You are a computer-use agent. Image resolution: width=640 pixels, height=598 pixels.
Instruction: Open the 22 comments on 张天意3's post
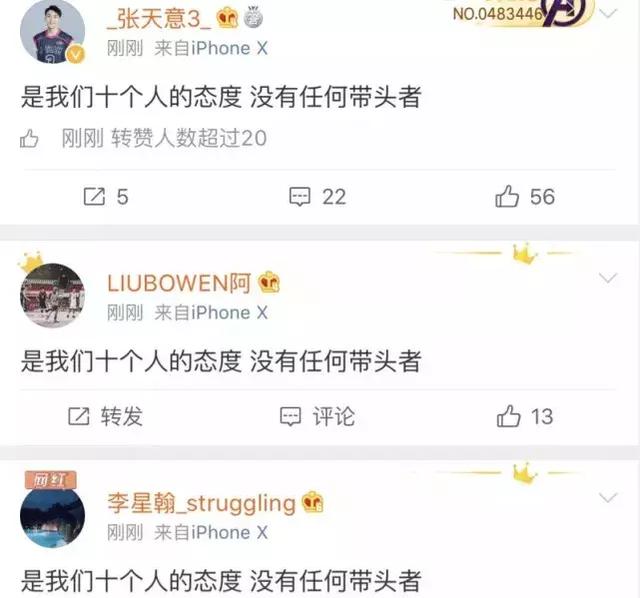(x=317, y=197)
